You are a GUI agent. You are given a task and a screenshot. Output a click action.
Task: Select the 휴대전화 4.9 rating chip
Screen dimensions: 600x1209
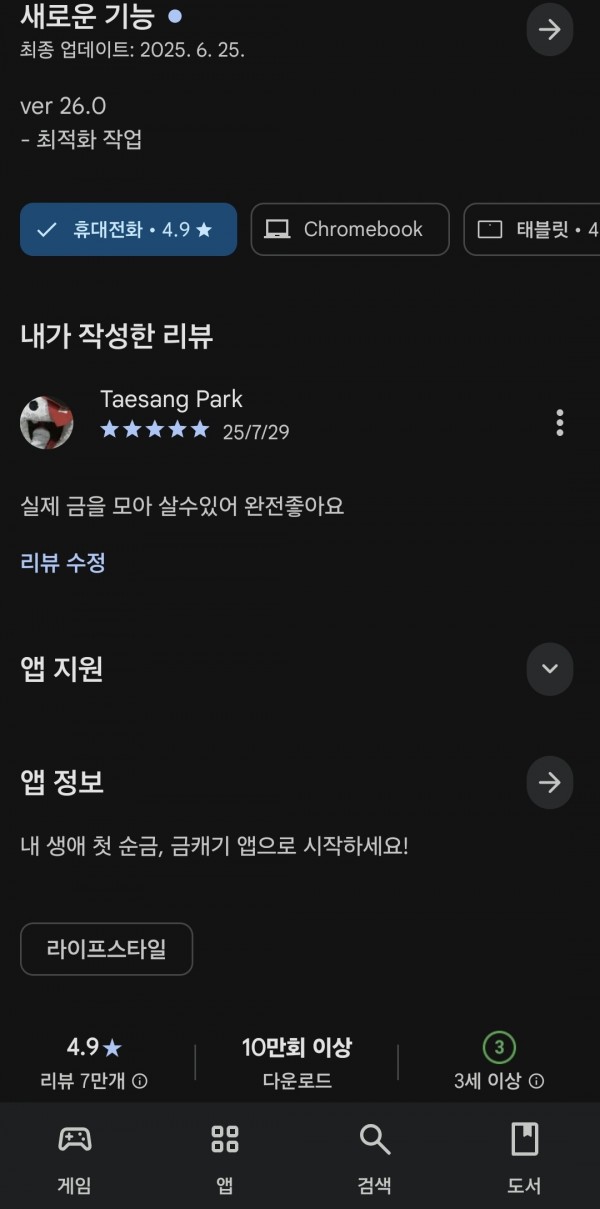[x=128, y=229]
